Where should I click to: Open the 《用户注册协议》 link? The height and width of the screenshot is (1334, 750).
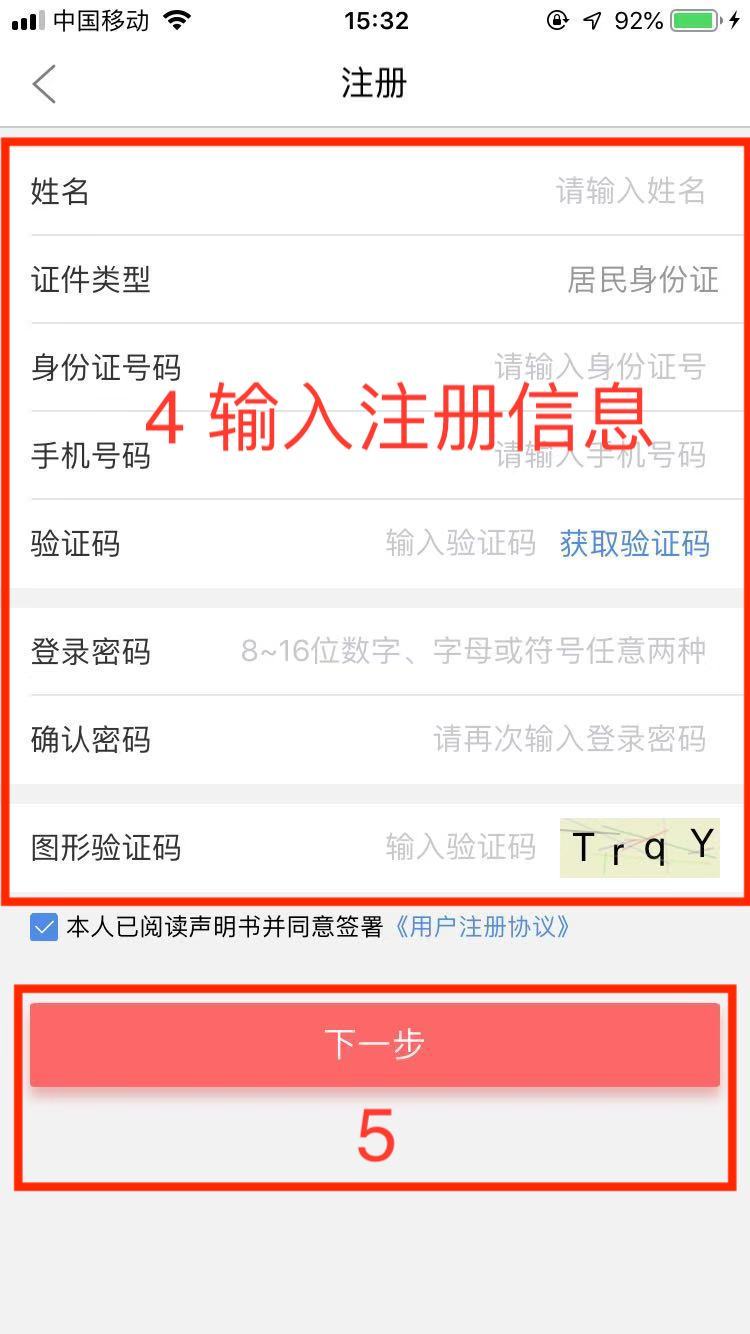[483, 927]
